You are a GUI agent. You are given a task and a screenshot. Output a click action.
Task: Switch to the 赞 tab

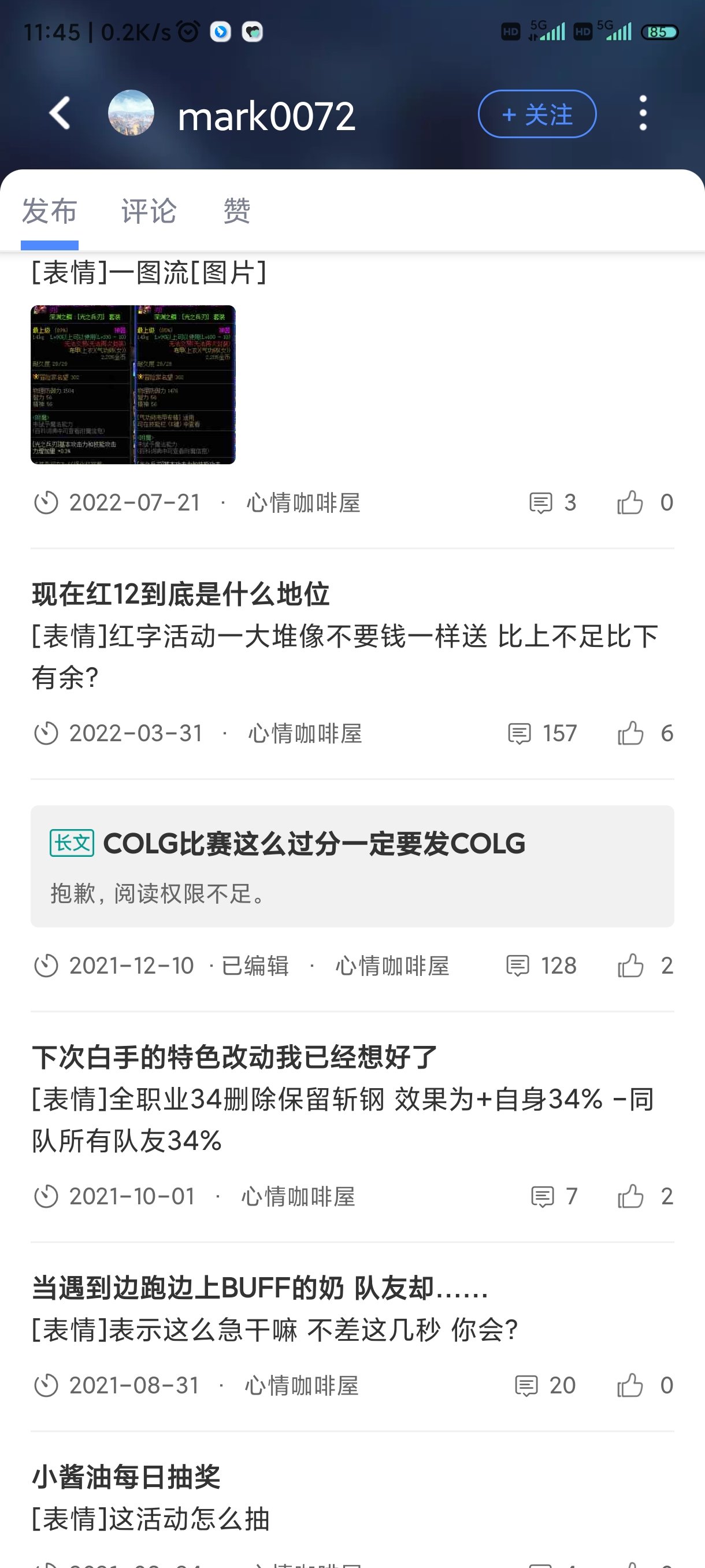pyautogui.click(x=236, y=211)
